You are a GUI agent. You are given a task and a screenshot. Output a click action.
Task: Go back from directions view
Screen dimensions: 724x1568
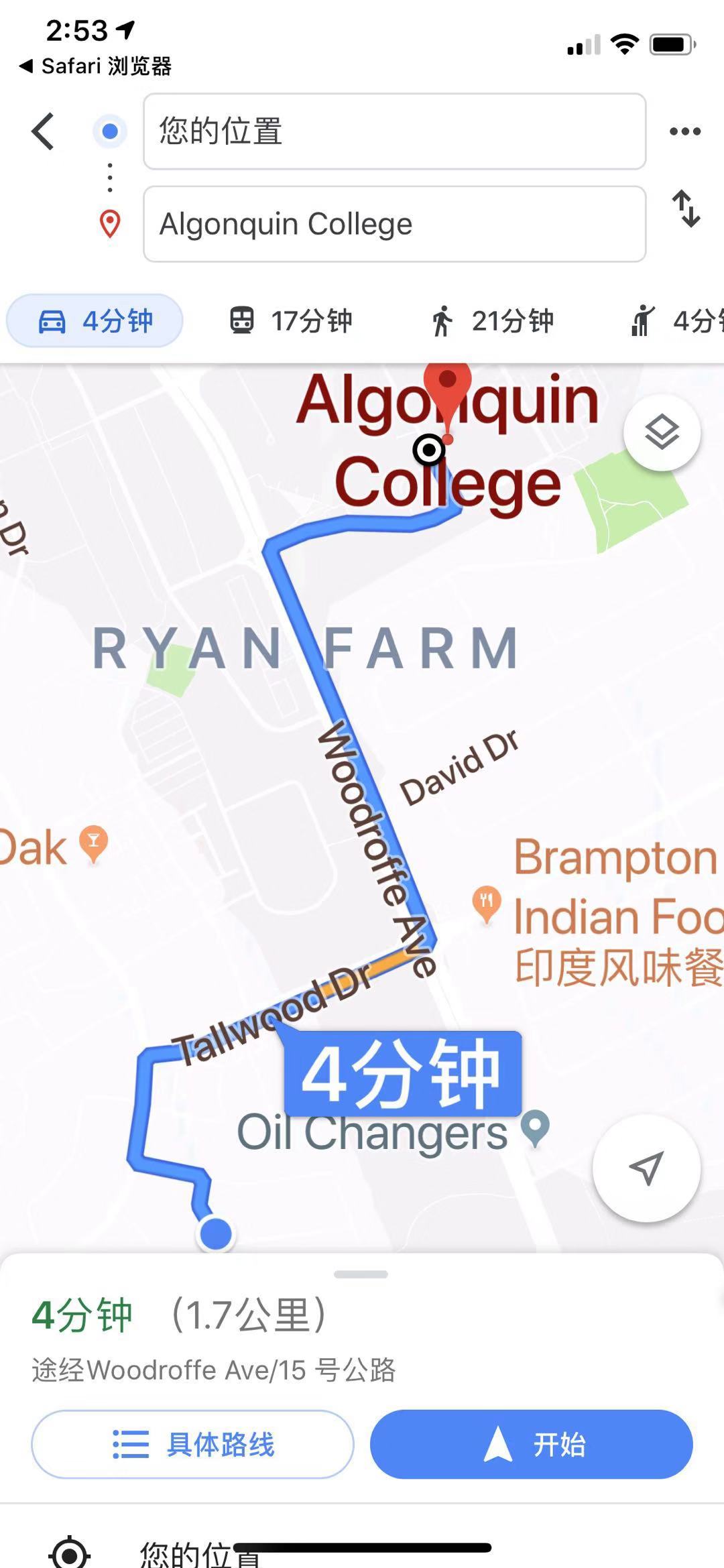[x=43, y=131]
